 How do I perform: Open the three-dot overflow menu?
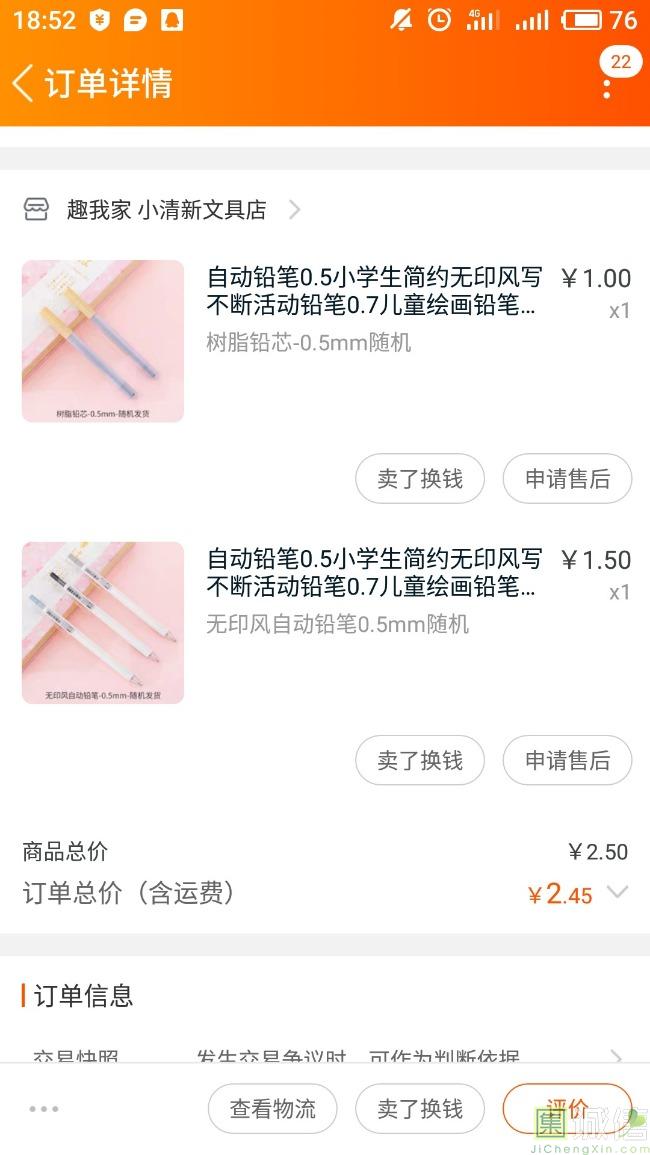tap(607, 88)
